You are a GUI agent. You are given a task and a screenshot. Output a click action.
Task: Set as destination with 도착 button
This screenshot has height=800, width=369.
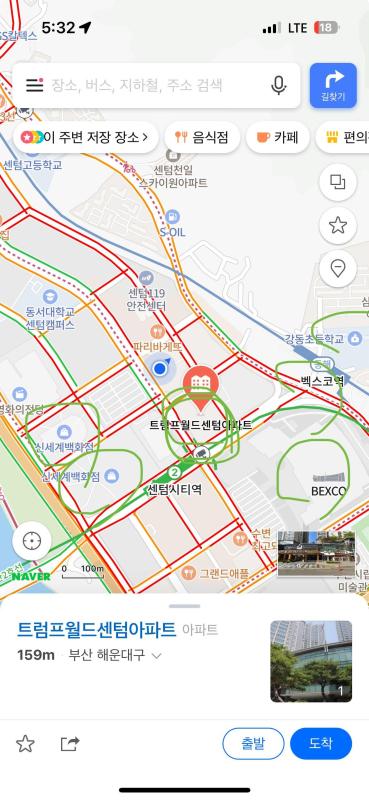[321, 743]
